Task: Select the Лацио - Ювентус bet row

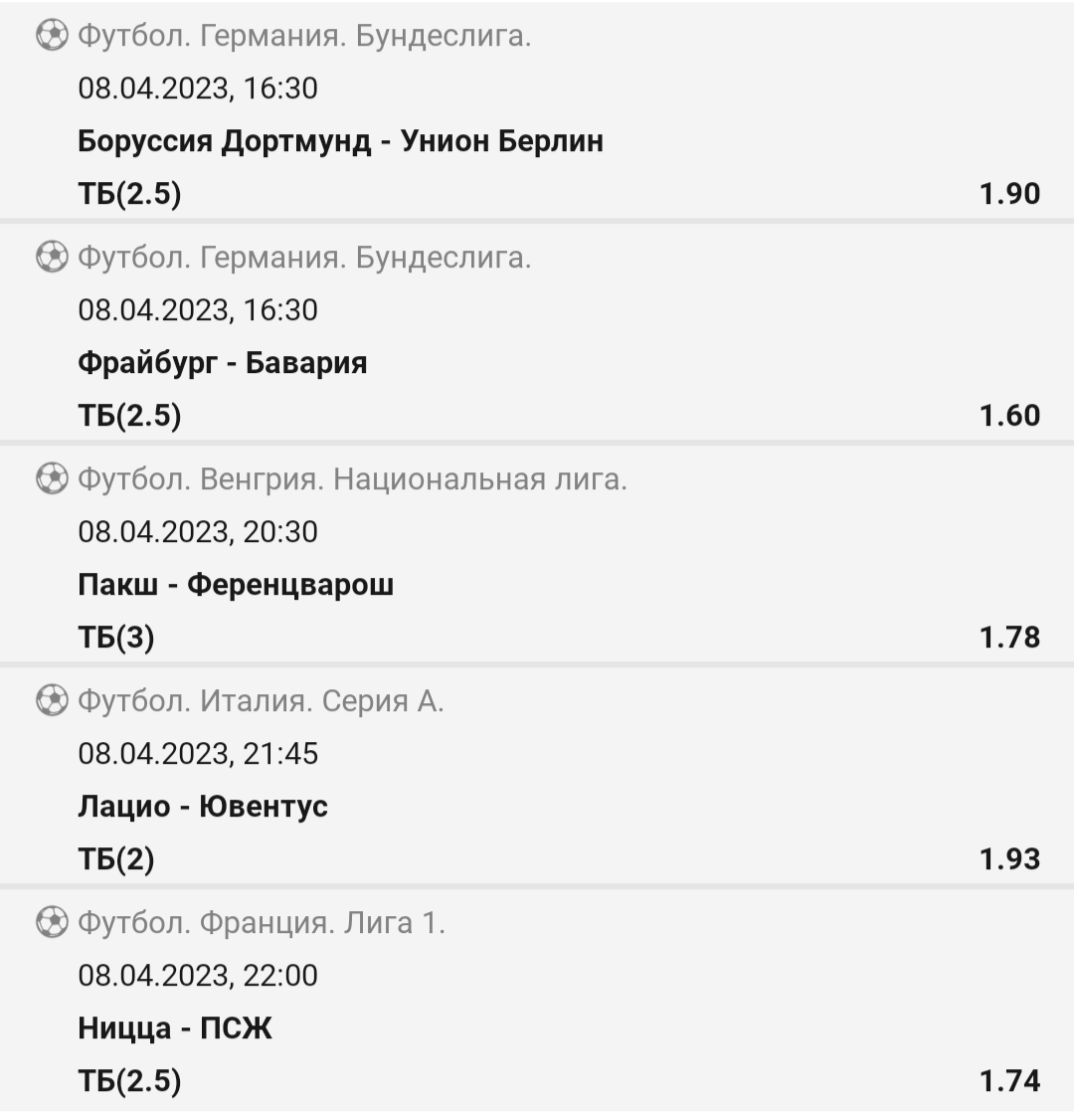Action: pos(203,807)
